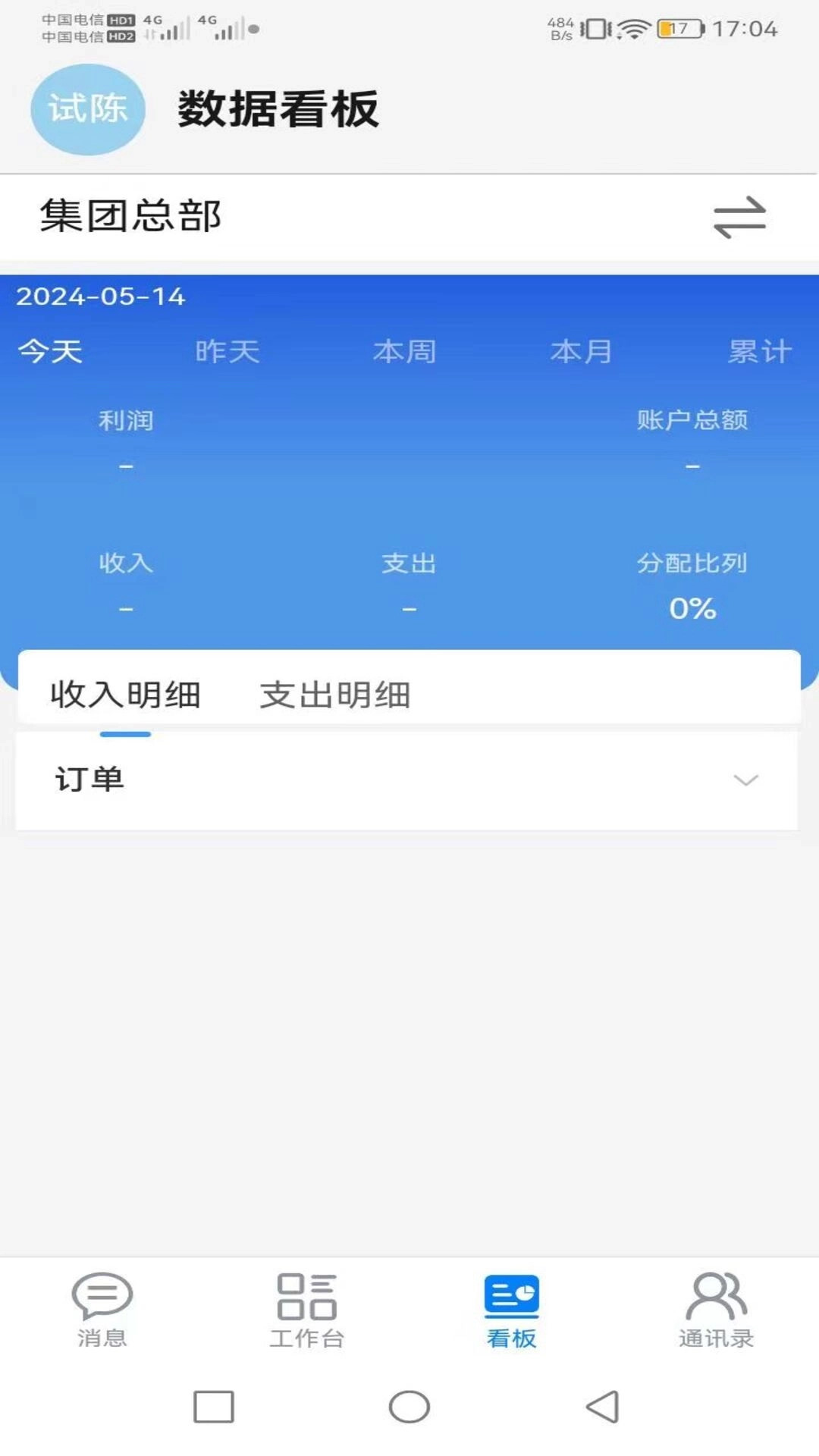Image resolution: width=819 pixels, height=1456 pixels.
Task: Click the date 2024-05-14 label
Action: coord(102,297)
